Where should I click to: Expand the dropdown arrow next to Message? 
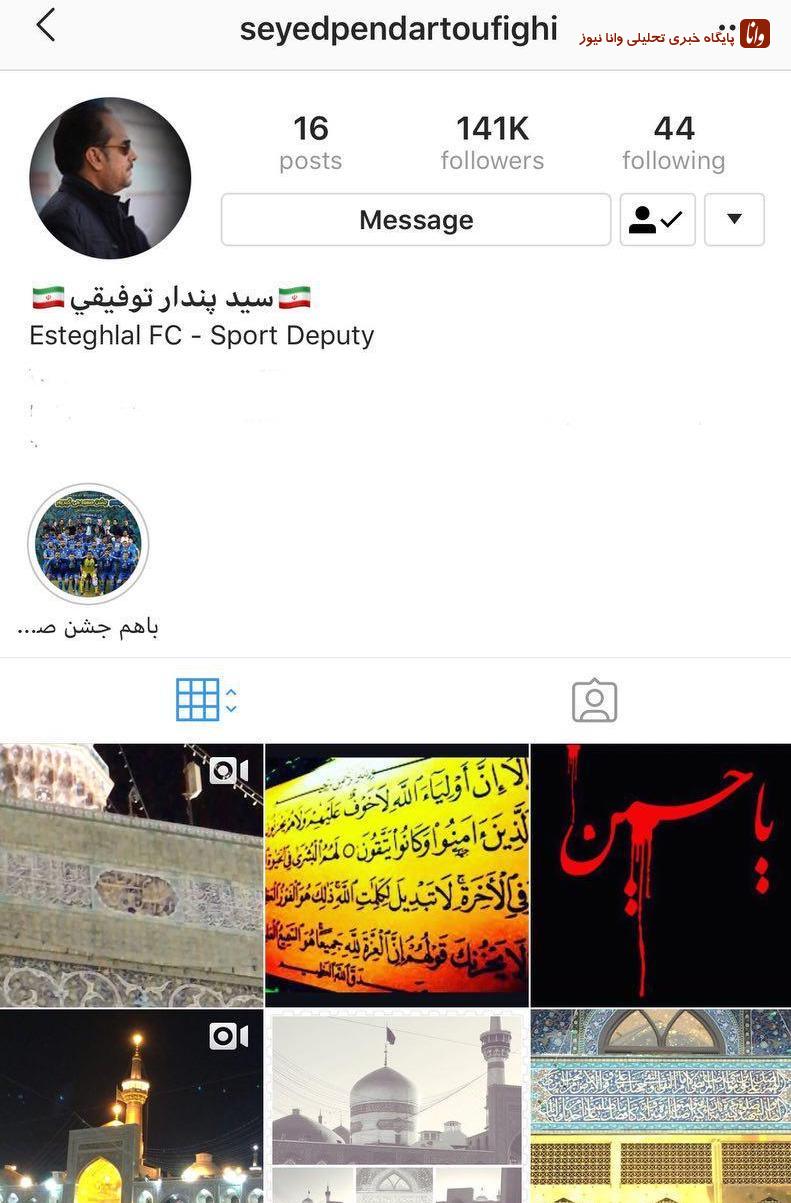pos(734,219)
